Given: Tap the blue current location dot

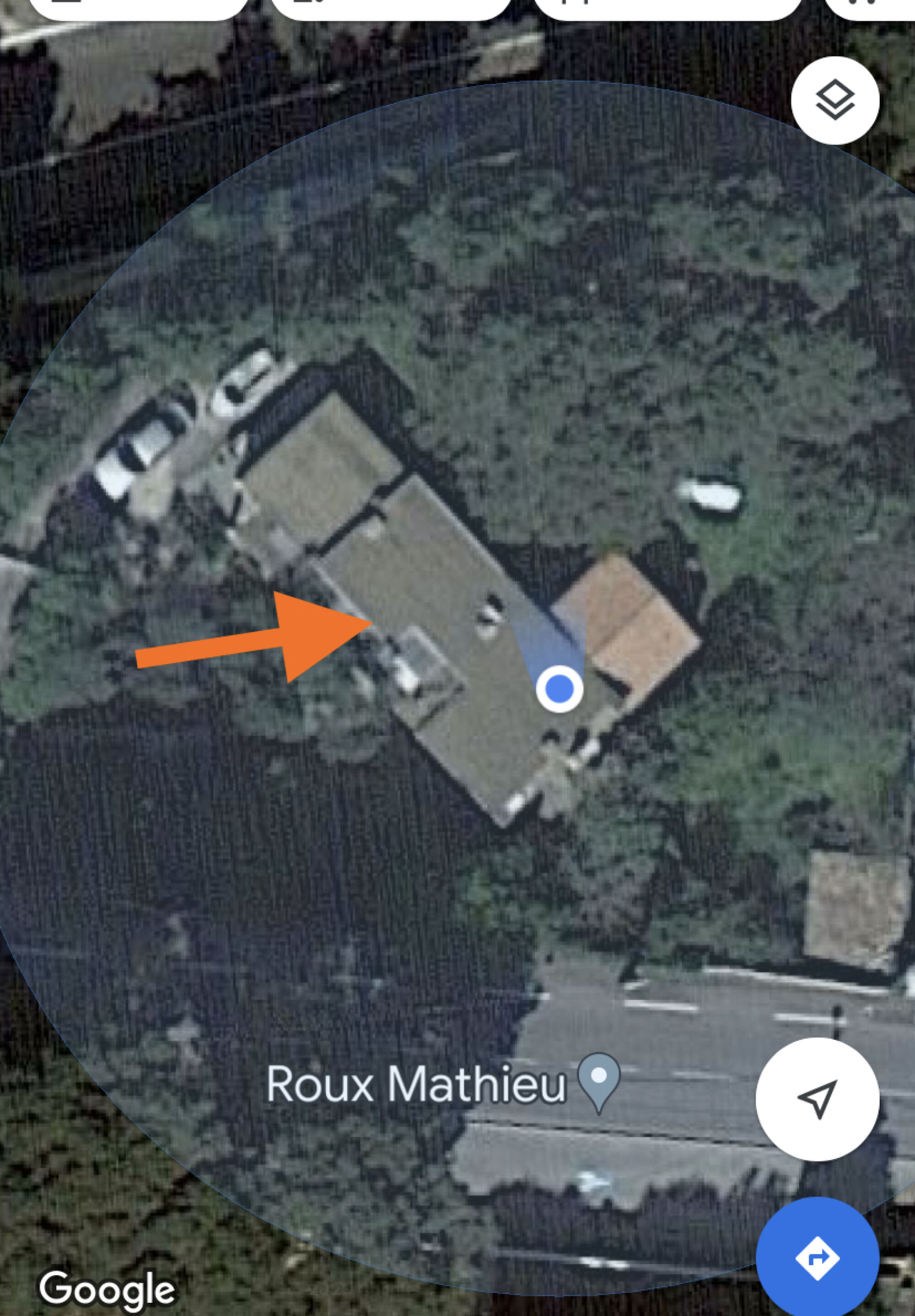Looking at the screenshot, I should (x=560, y=688).
